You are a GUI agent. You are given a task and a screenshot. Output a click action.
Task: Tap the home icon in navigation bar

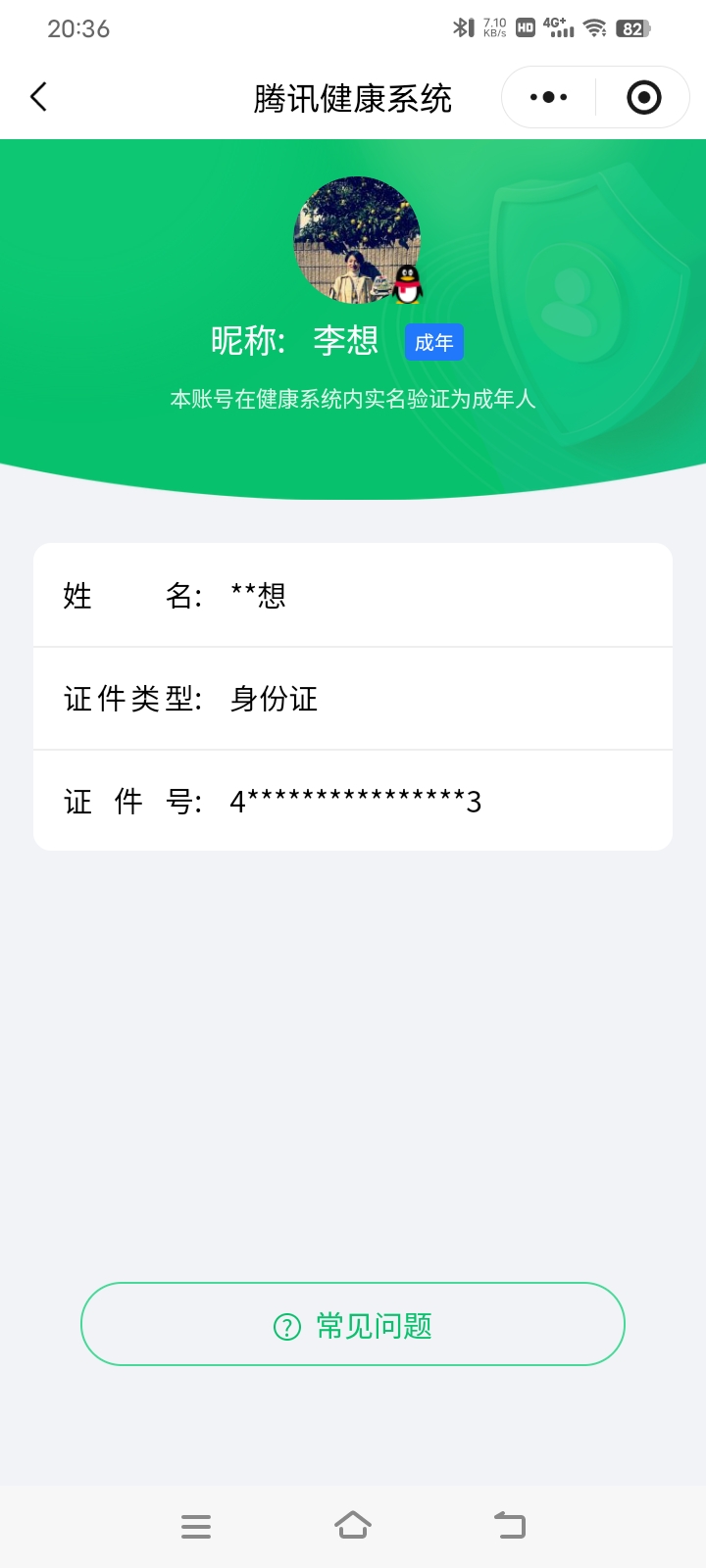click(353, 1525)
